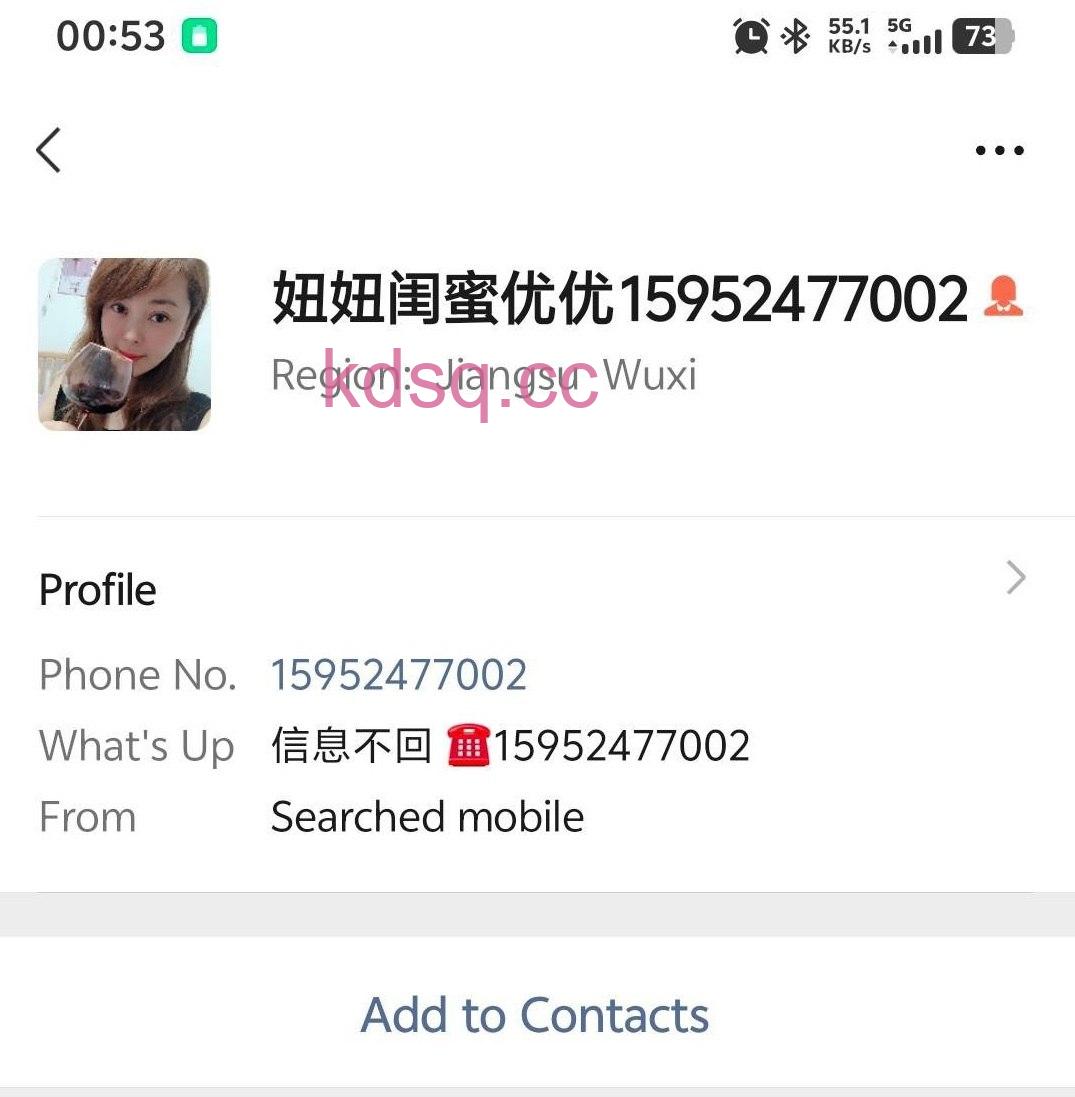Open the three-dot overflow menu
This screenshot has width=1075, height=1097.
coord(999,150)
